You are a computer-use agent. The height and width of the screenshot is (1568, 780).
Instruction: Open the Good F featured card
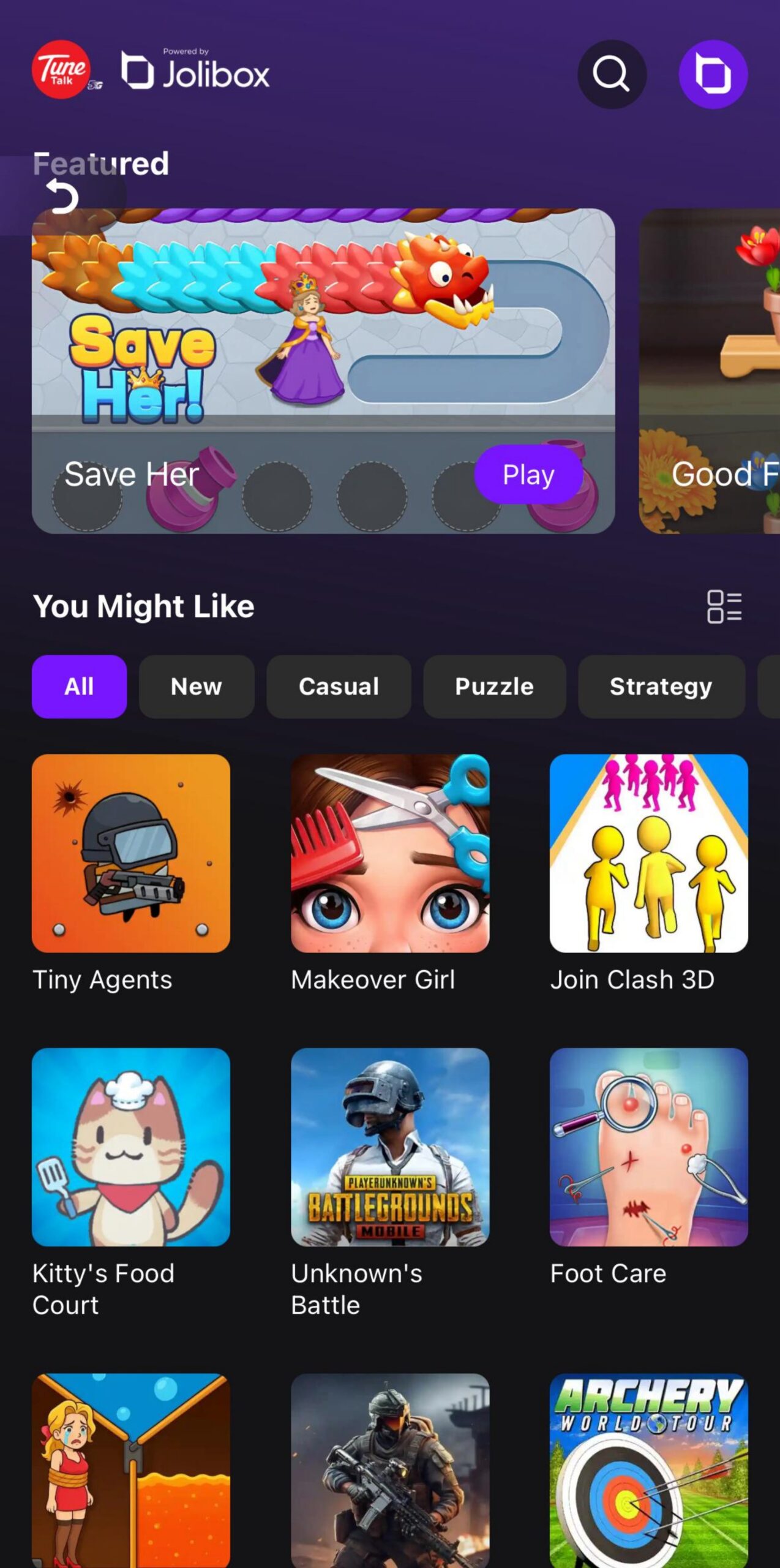coord(710,371)
